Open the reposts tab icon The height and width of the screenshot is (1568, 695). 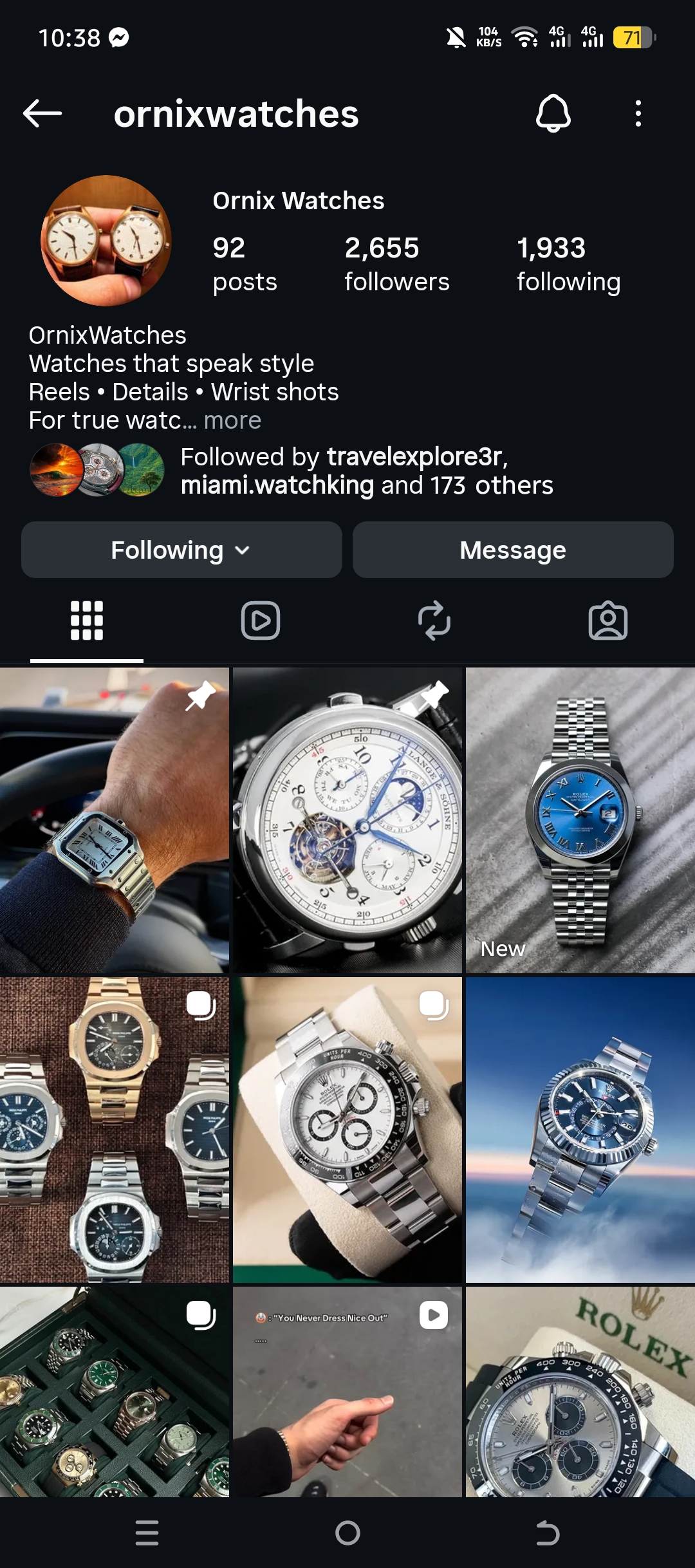coord(434,620)
